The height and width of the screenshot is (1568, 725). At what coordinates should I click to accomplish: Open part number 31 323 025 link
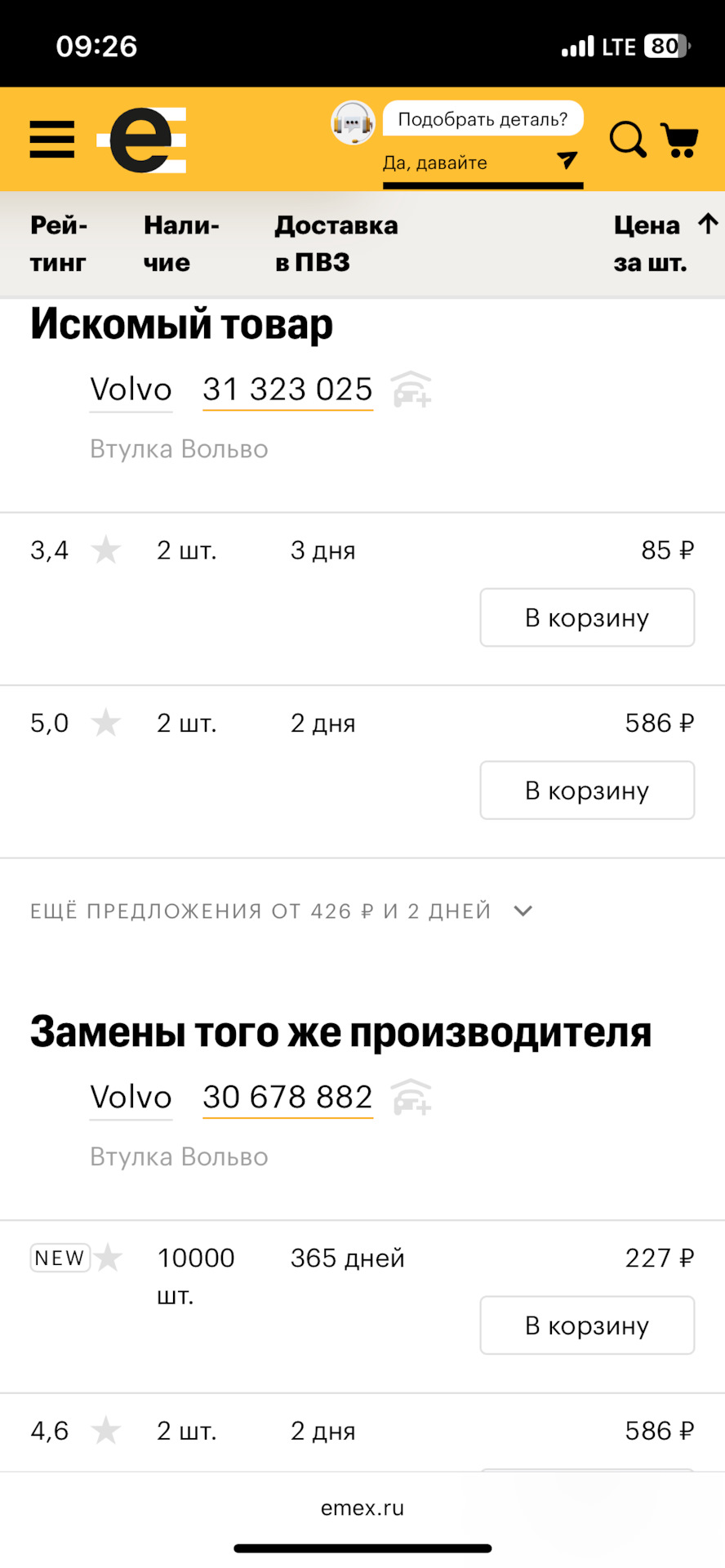(287, 390)
